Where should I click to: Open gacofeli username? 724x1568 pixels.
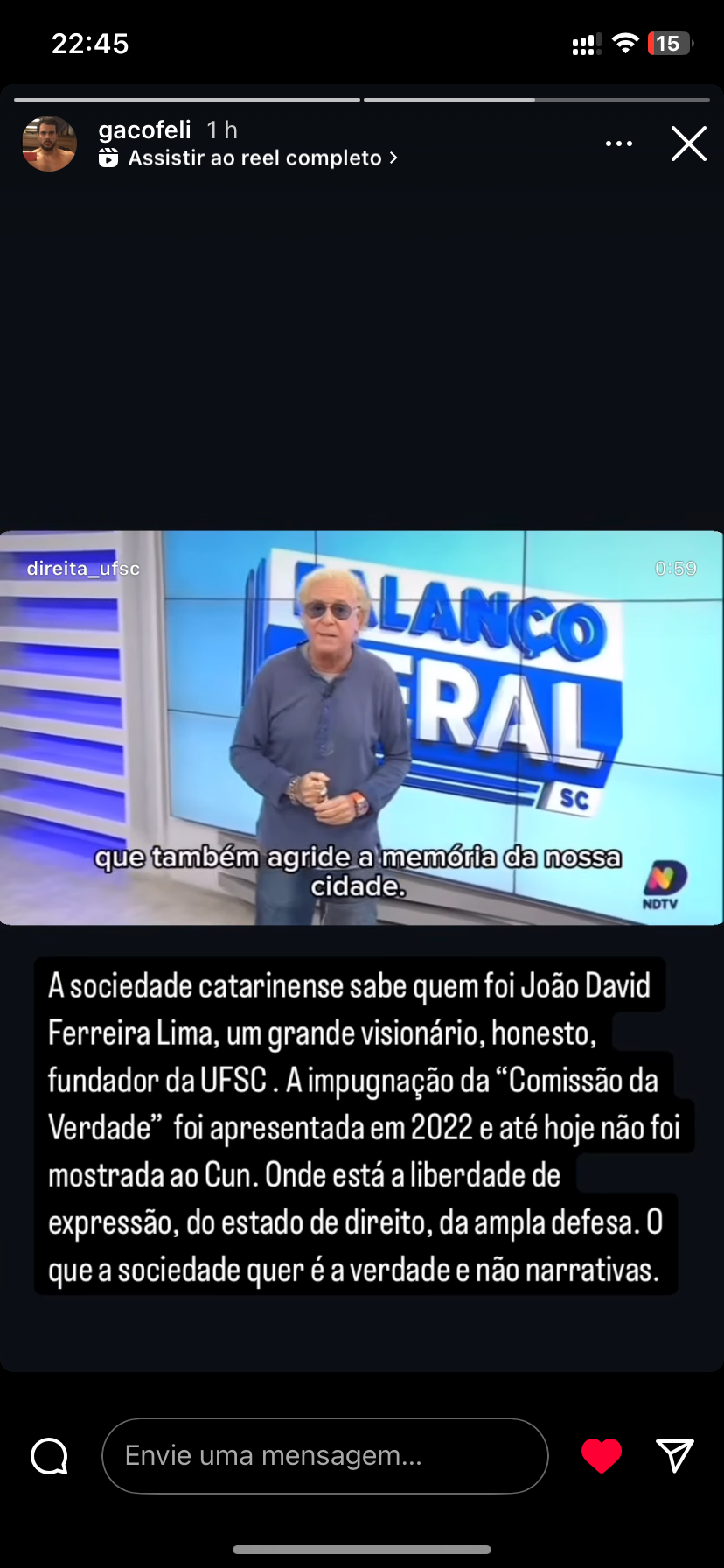click(x=144, y=129)
